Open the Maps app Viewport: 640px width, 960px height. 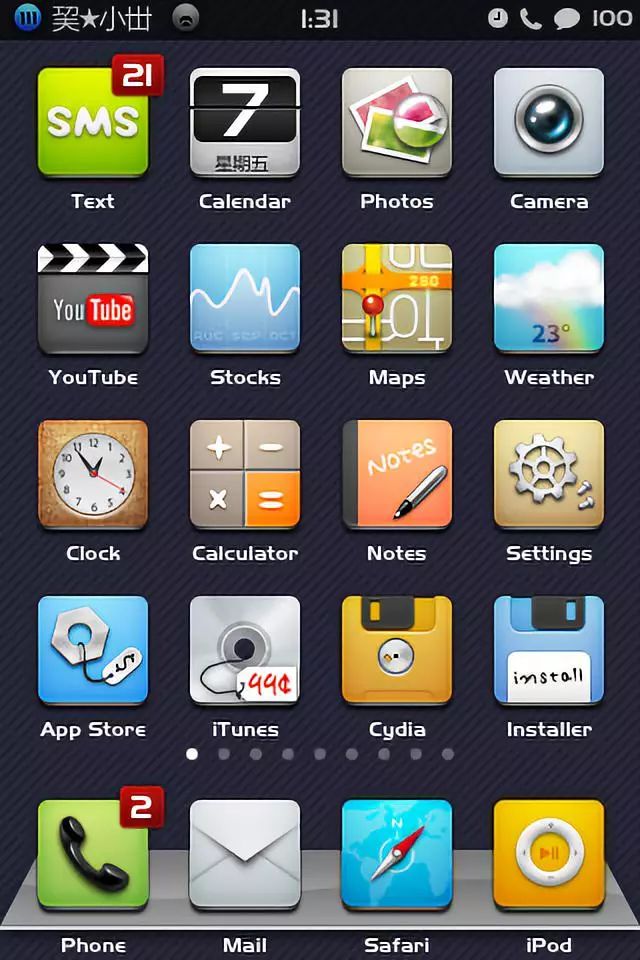(397, 299)
